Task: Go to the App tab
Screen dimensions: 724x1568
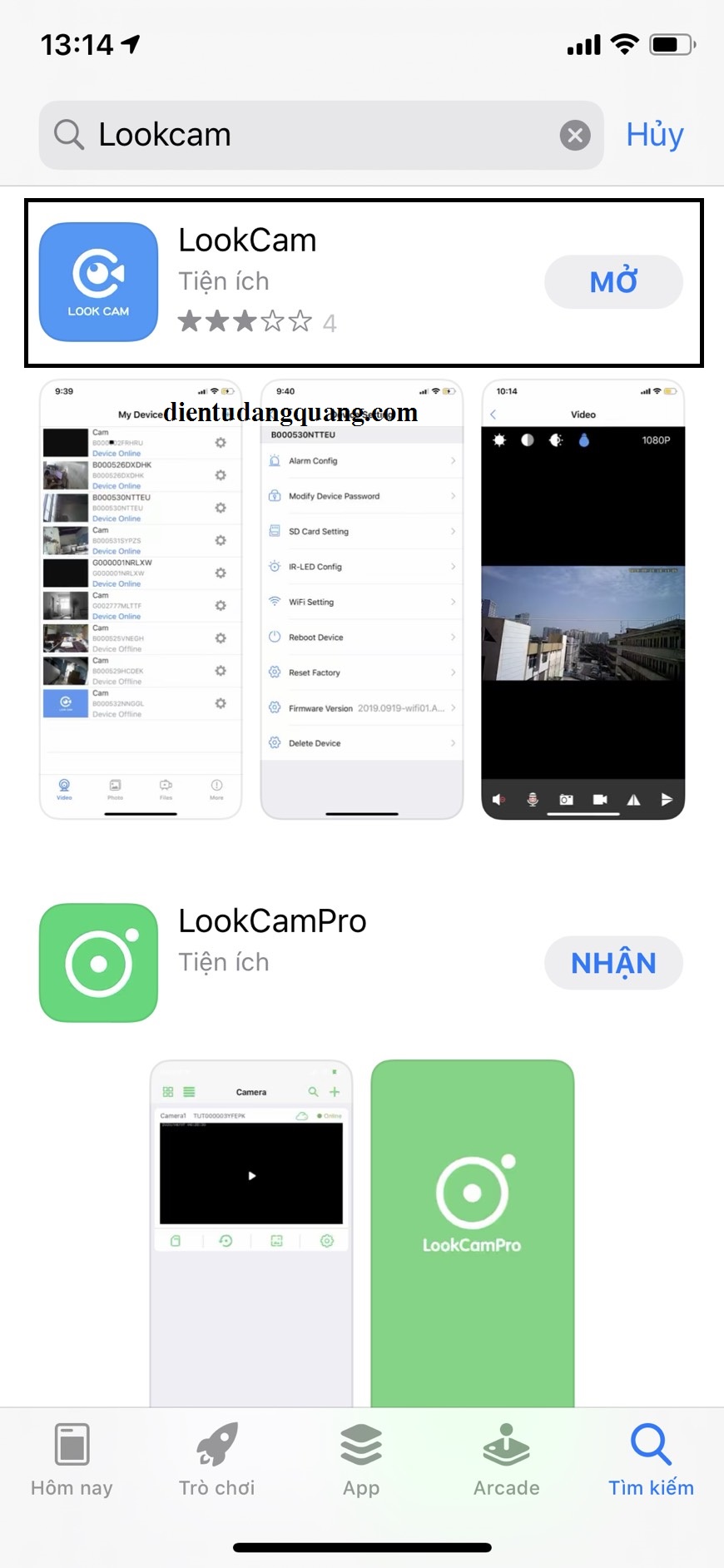Action: coord(361,1461)
